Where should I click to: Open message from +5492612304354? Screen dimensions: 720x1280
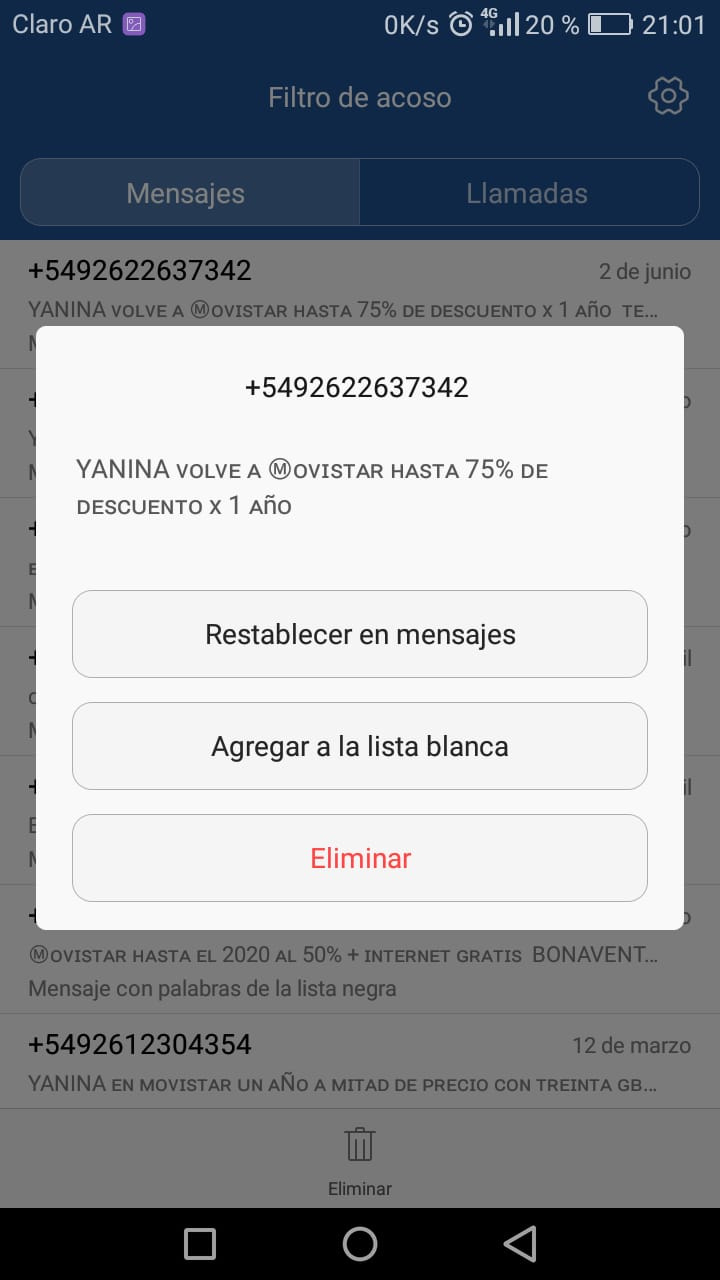pyautogui.click(x=360, y=1062)
